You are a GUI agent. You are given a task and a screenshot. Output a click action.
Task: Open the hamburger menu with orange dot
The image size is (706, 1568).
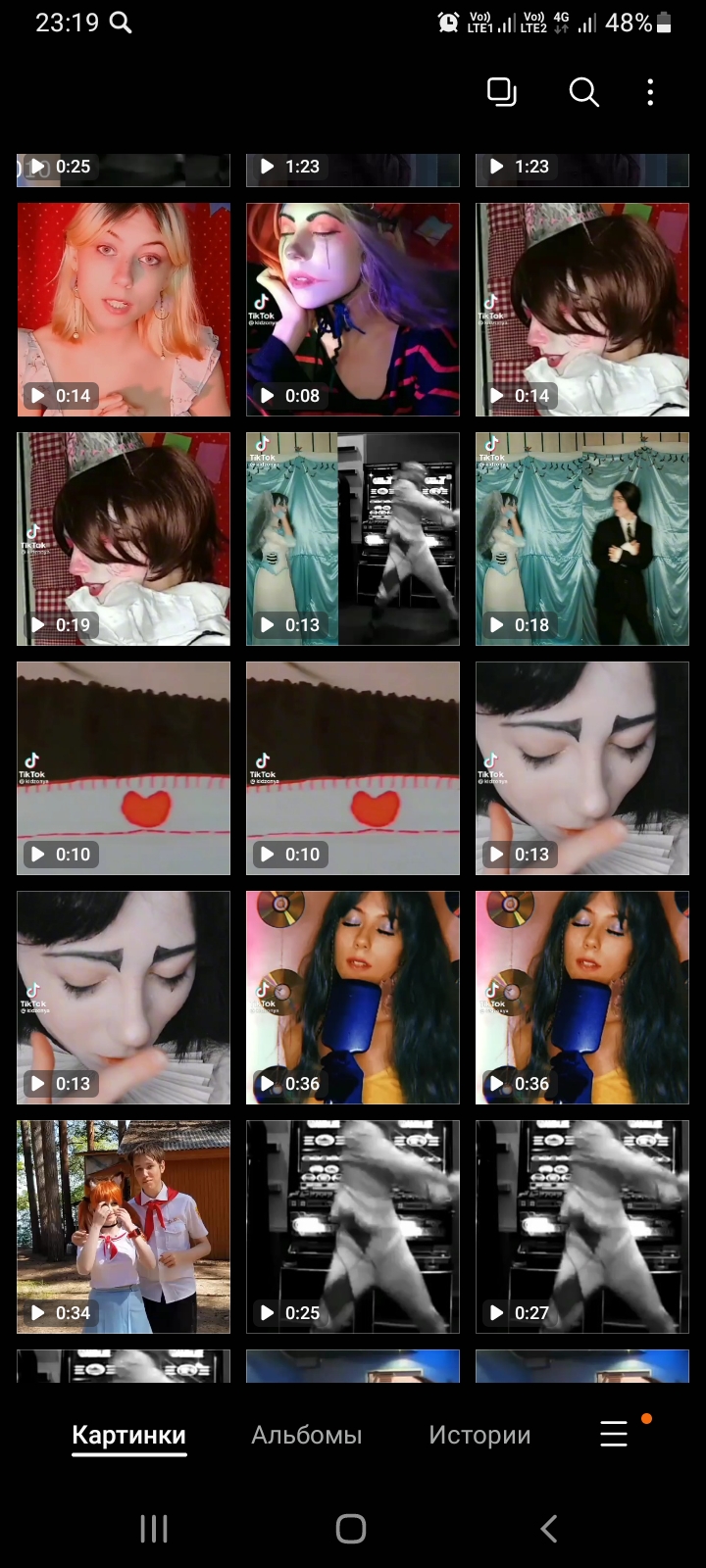[615, 1433]
